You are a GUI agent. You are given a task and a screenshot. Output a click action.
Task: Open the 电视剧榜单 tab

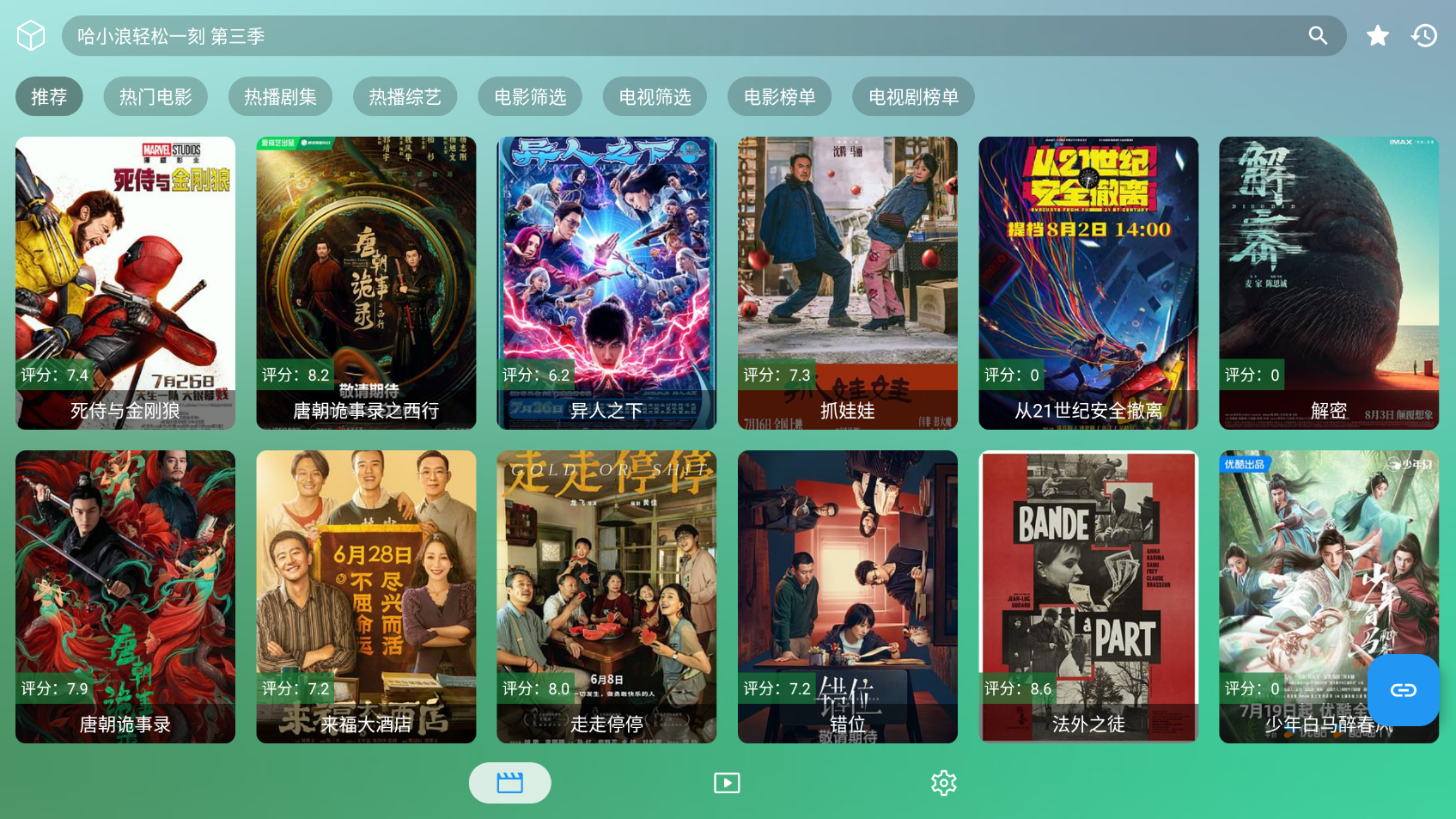913,97
